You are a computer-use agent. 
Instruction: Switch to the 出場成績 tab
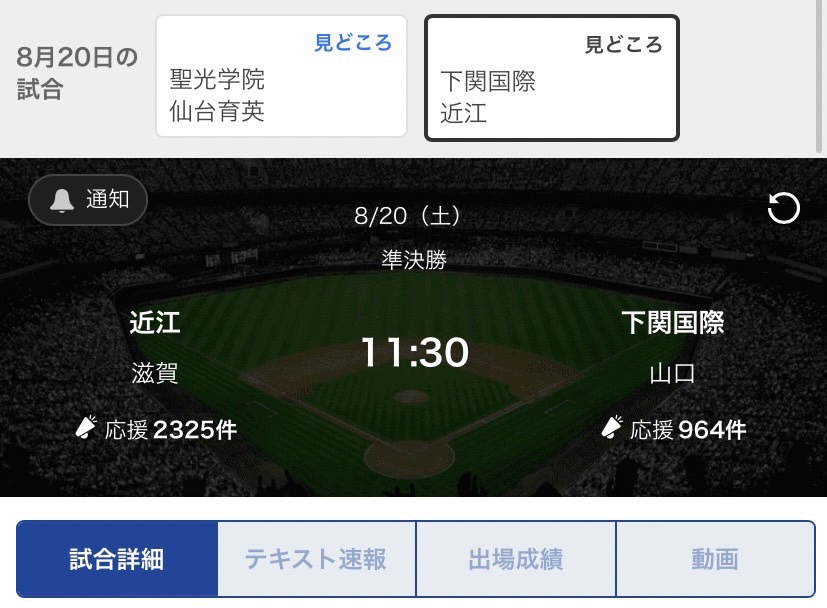[x=515, y=559]
